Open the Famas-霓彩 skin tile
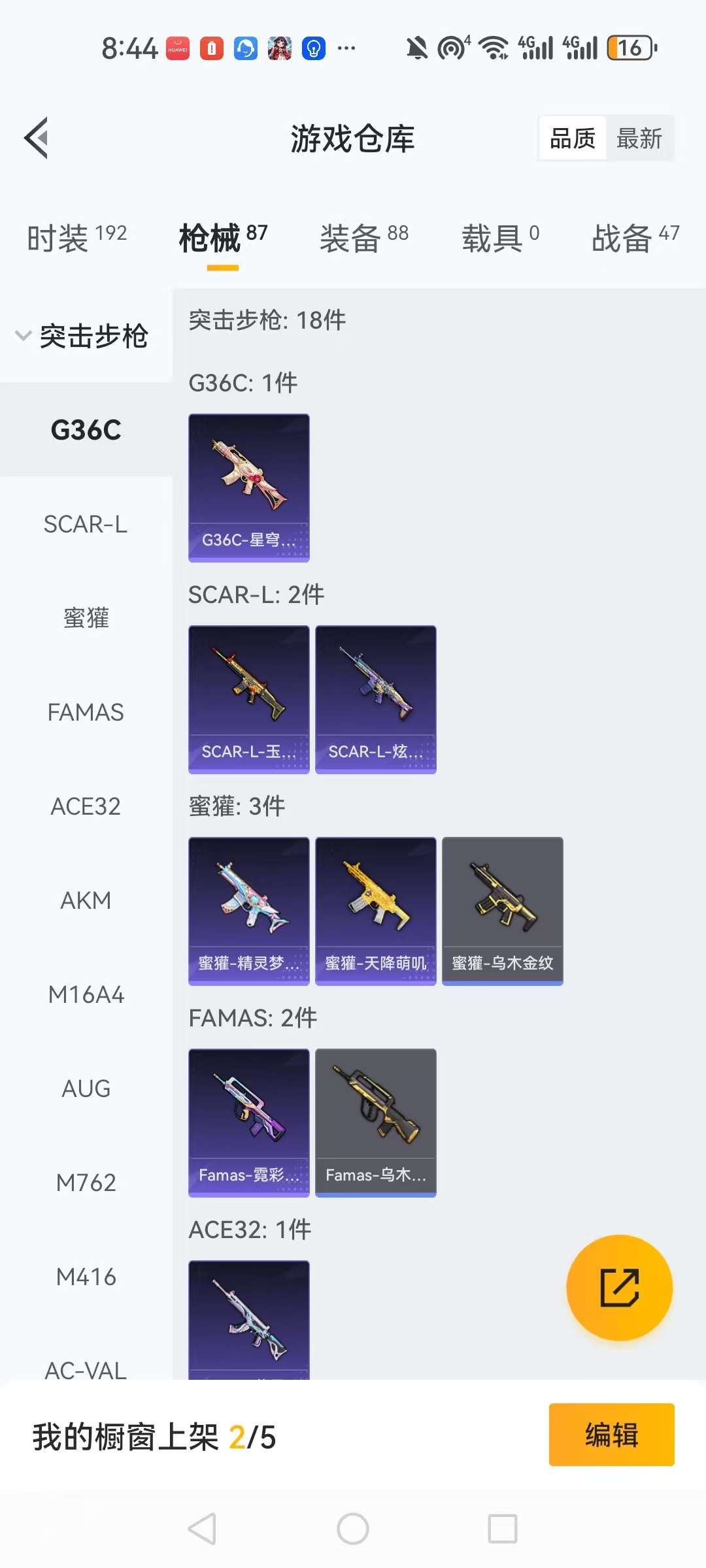This screenshot has height=1568, width=706. [x=249, y=1122]
